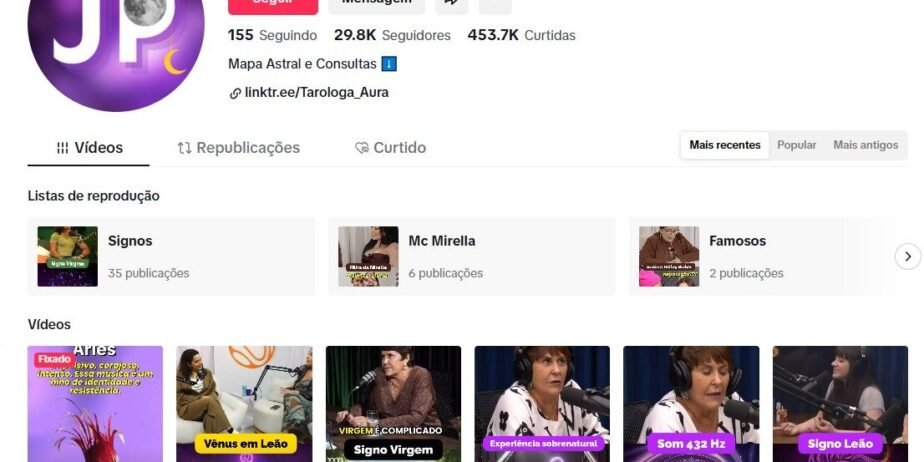Open the Signo Leão video
Screen dimensions: 924x462
840,404
